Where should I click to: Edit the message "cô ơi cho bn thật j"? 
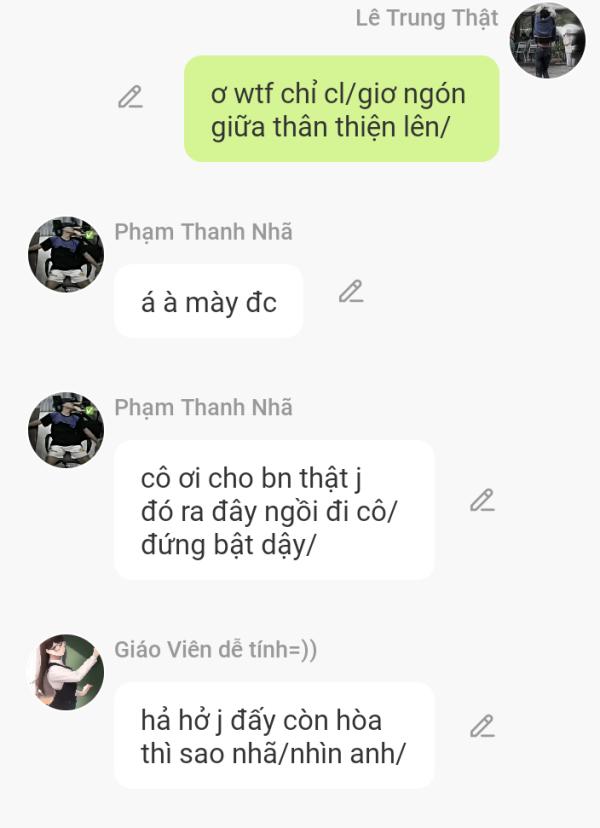pyautogui.click(x=482, y=500)
